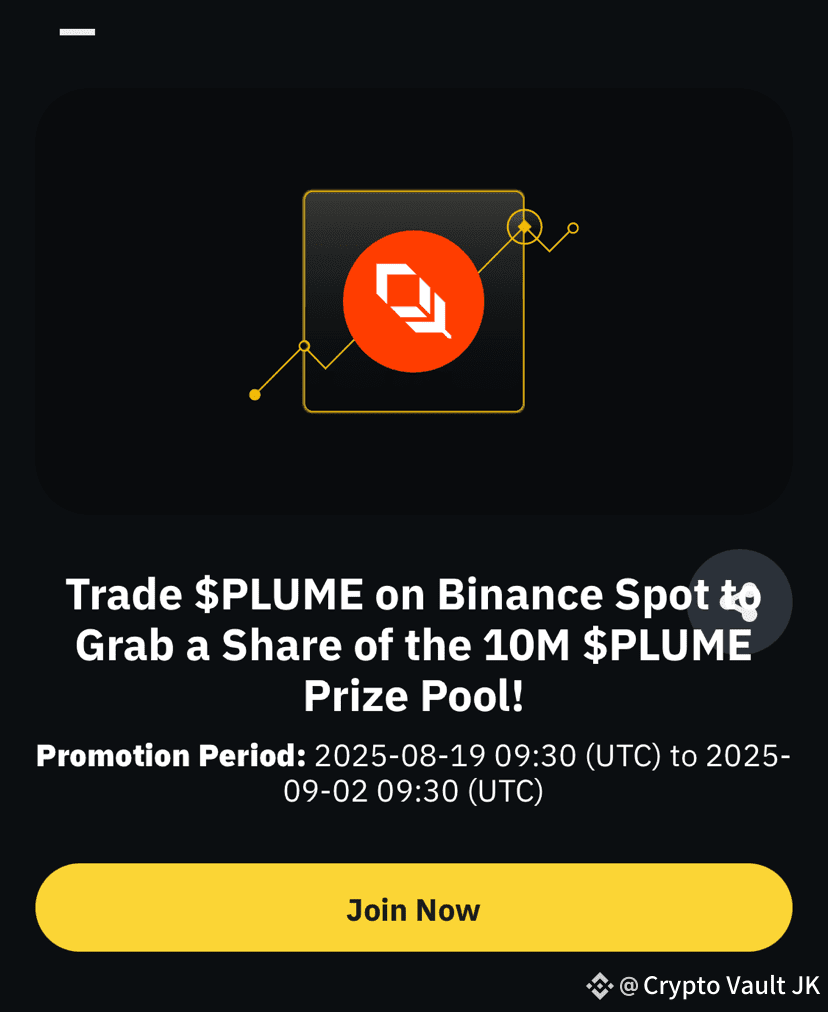Image resolution: width=828 pixels, height=1012 pixels.
Task: Open the Promotion Period text
Action: click(x=413, y=773)
